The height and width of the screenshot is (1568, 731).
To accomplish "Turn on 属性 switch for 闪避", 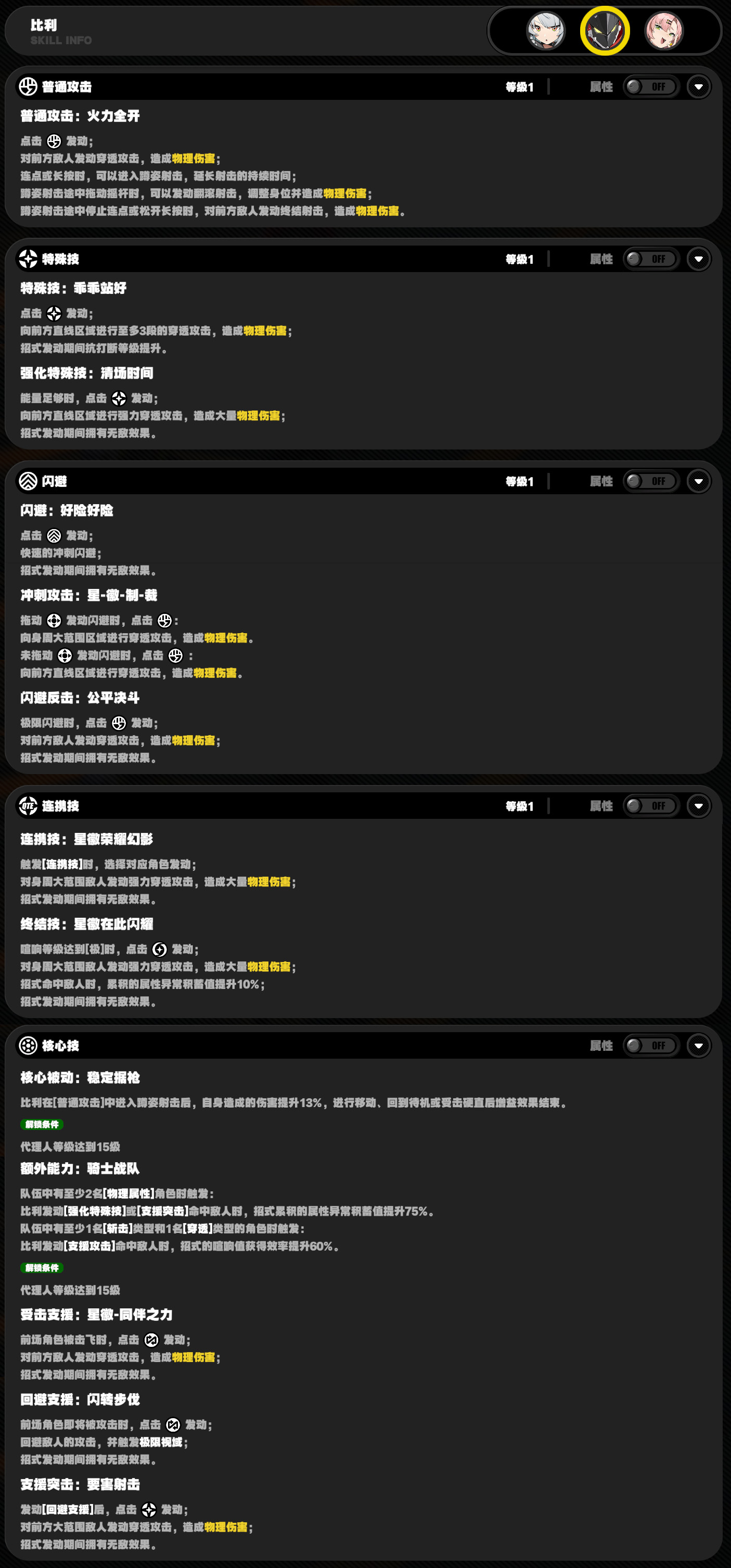I will [x=651, y=481].
